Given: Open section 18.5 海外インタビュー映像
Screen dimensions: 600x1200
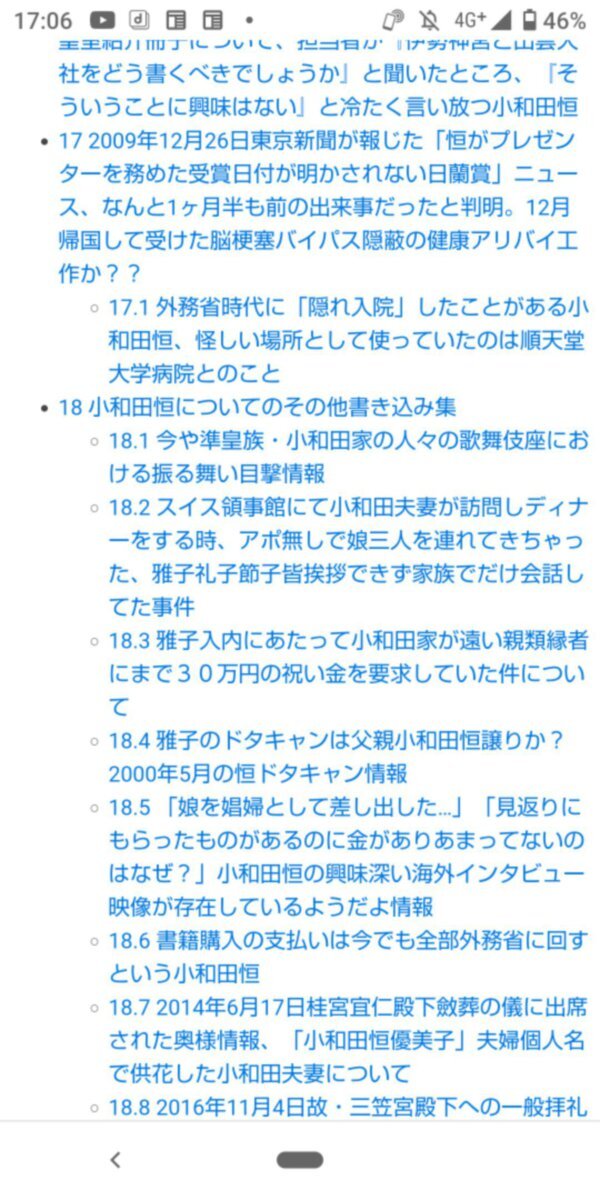Looking at the screenshot, I should point(347,857).
